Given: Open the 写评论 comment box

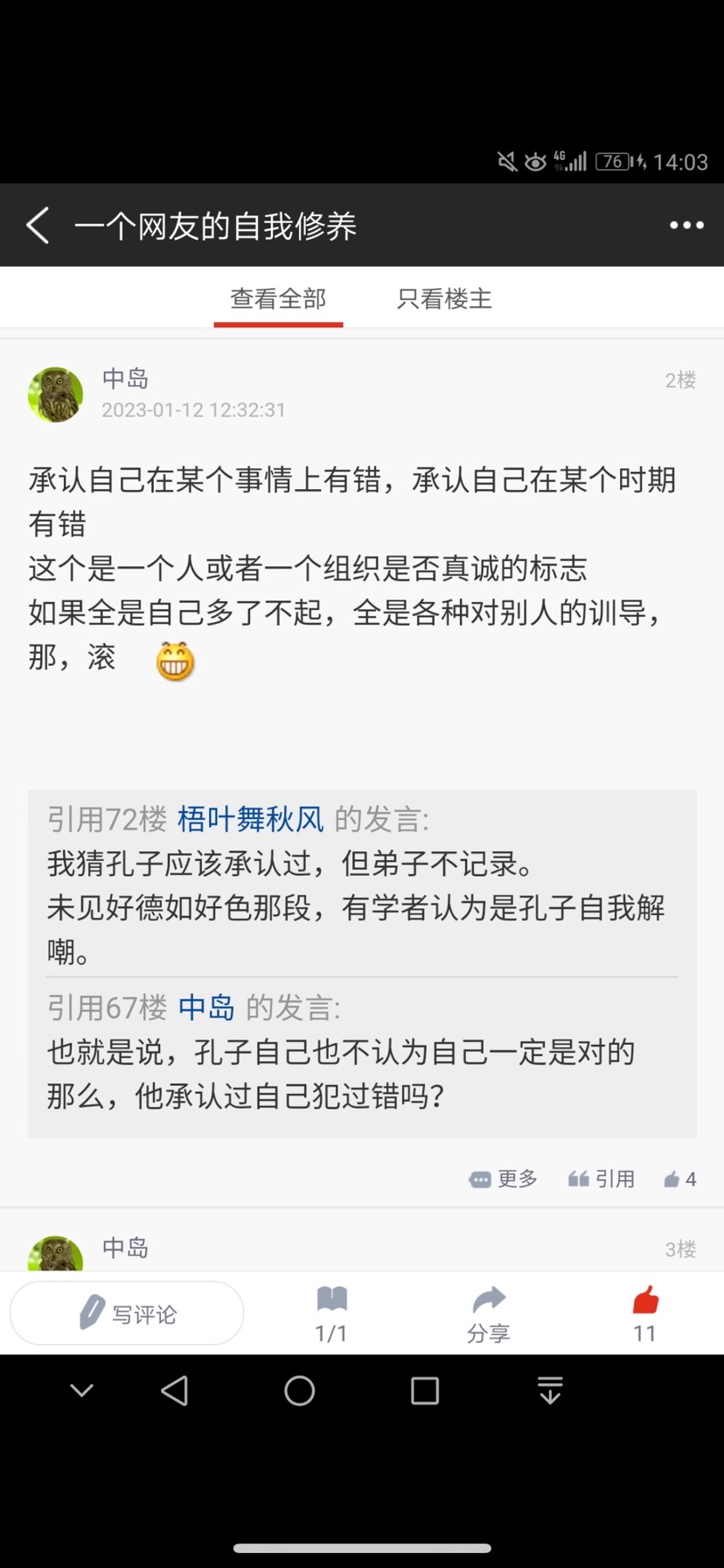Looking at the screenshot, I should (127, 1312).
